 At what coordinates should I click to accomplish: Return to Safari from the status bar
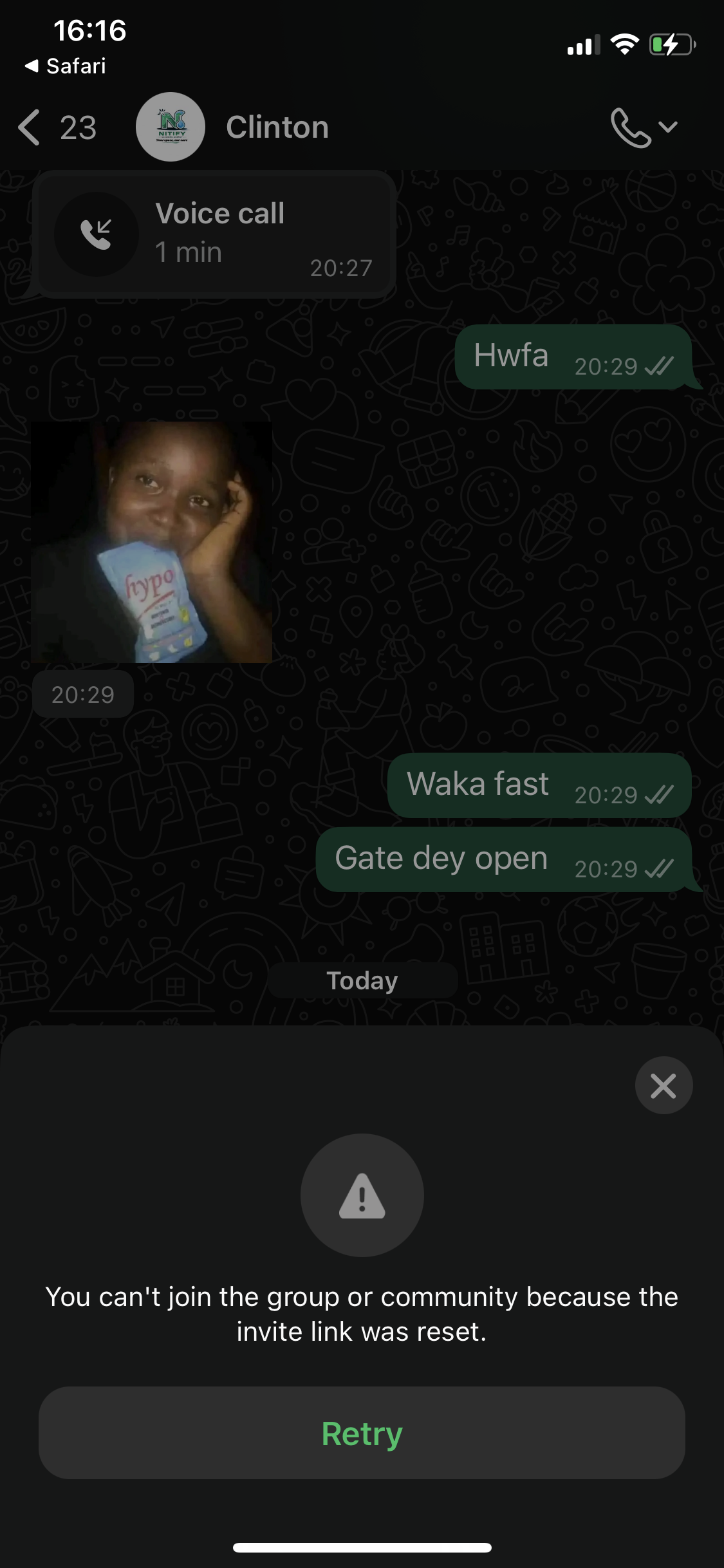tap(66, 66)
